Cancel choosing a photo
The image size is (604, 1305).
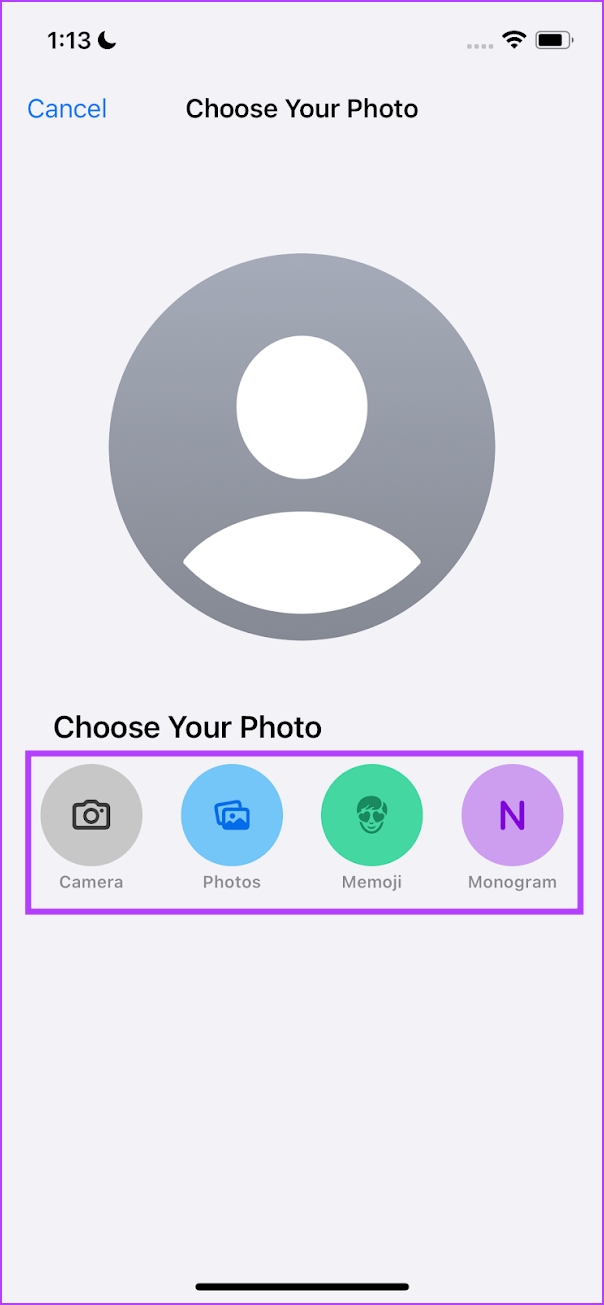coord(67,109)
